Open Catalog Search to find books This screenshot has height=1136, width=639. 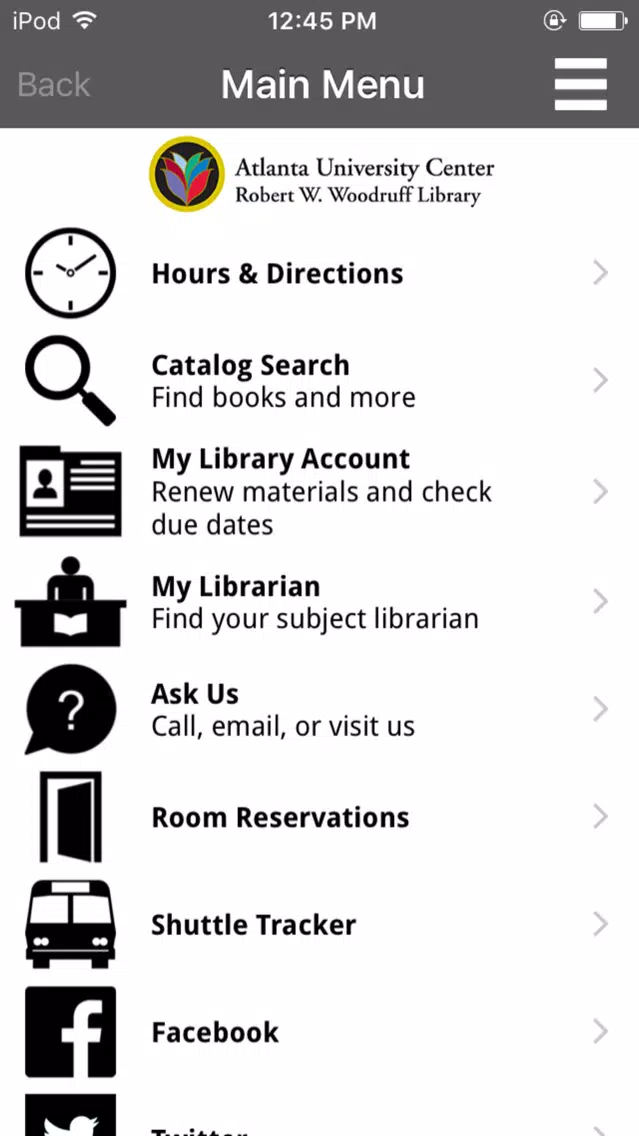320,380
